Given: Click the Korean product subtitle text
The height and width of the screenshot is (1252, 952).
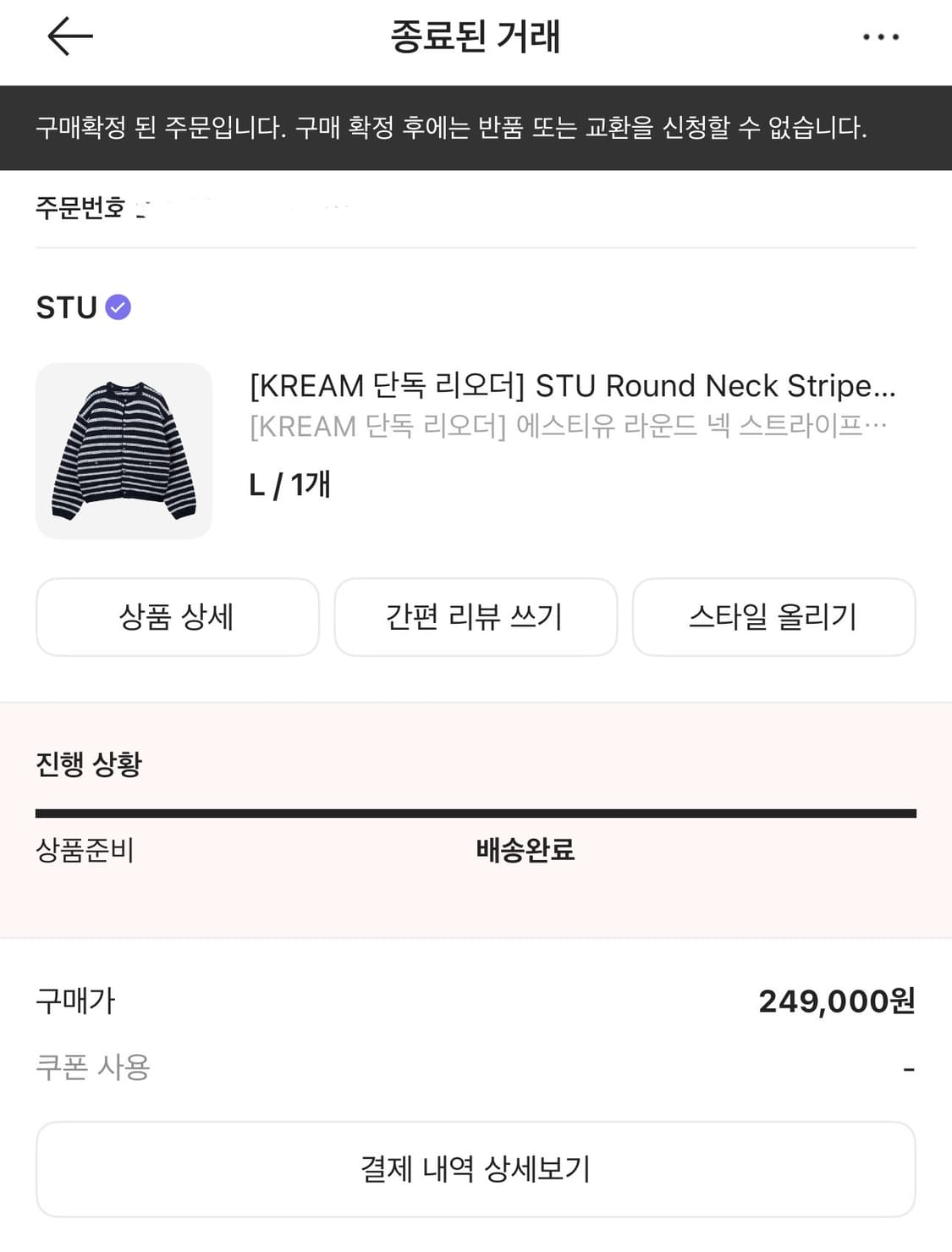Looking at the screenshot, I should click(569, 427).
